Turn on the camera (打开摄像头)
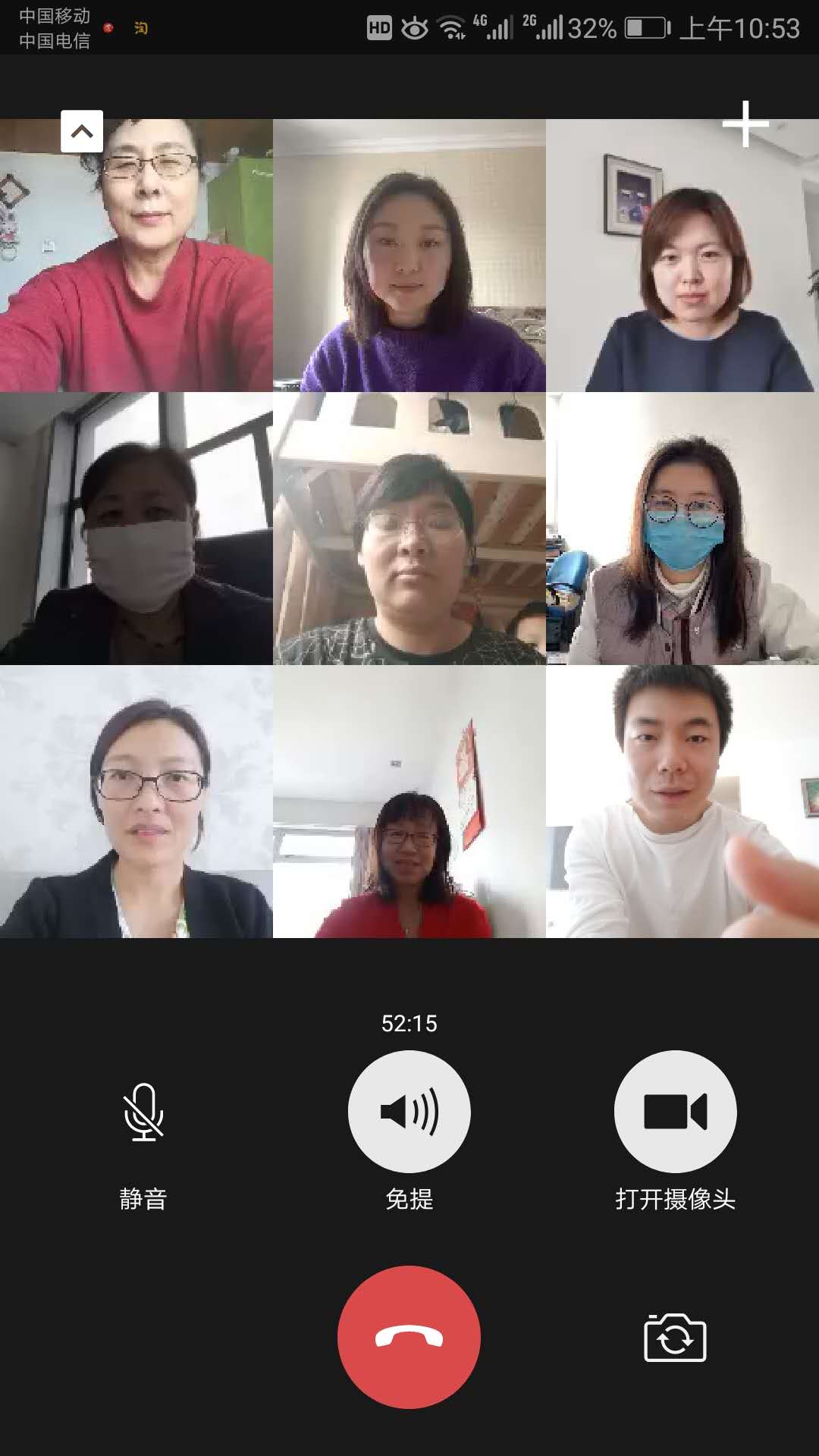Screen dimensions: 819x1456 tap(675, 1112)
